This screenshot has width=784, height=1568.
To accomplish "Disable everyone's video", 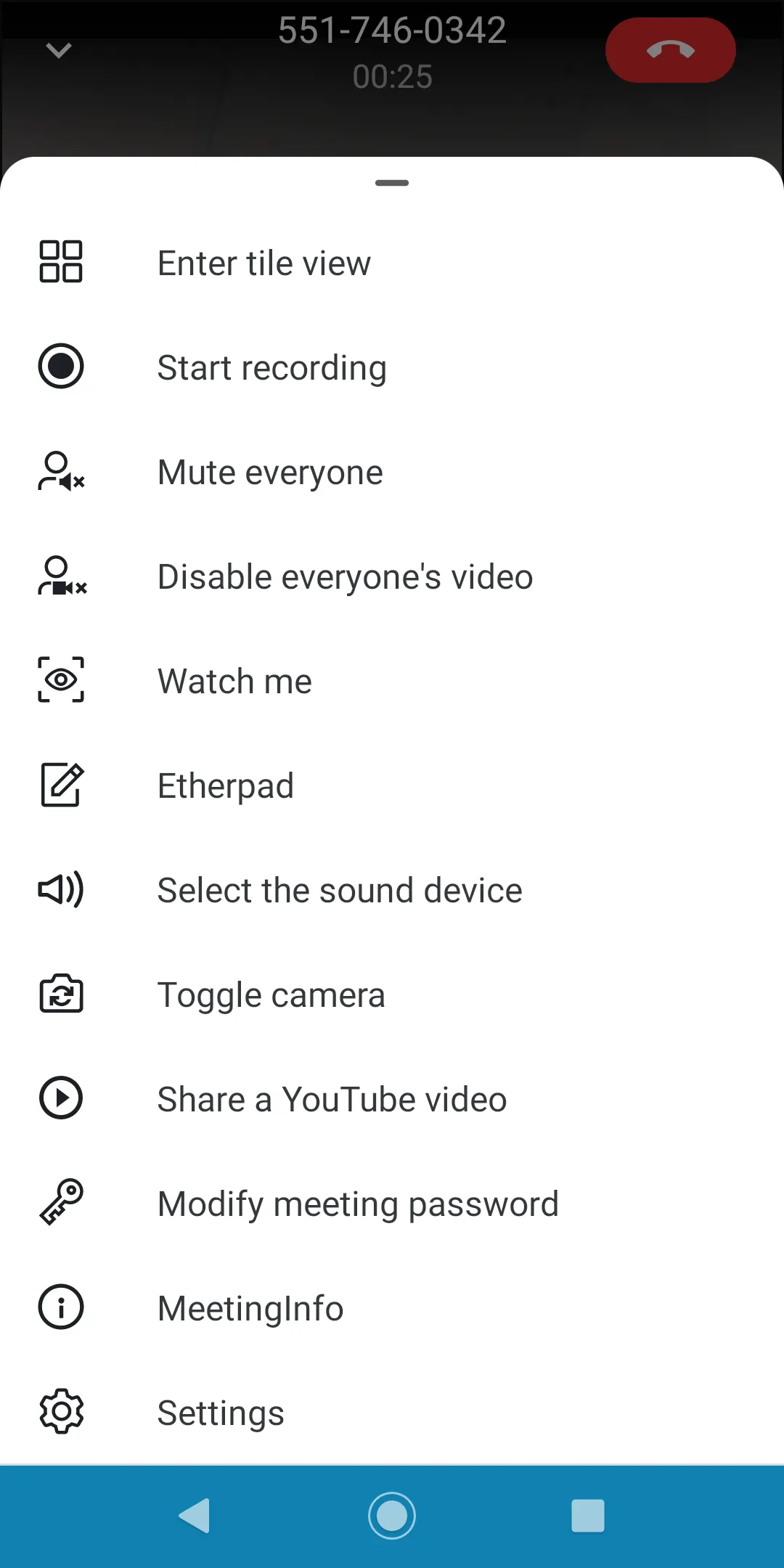I will tap(345, 577).
